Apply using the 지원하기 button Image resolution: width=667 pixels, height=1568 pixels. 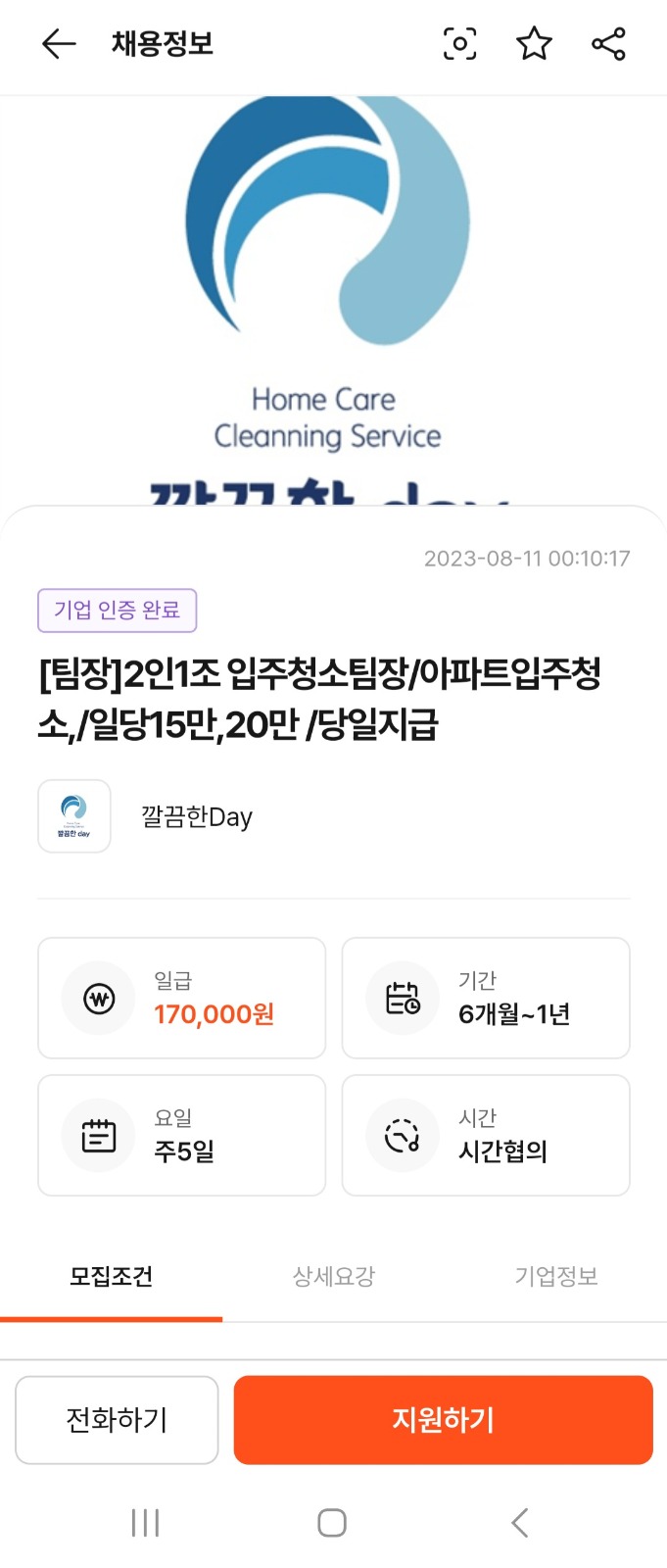[x=443, y=1420]
